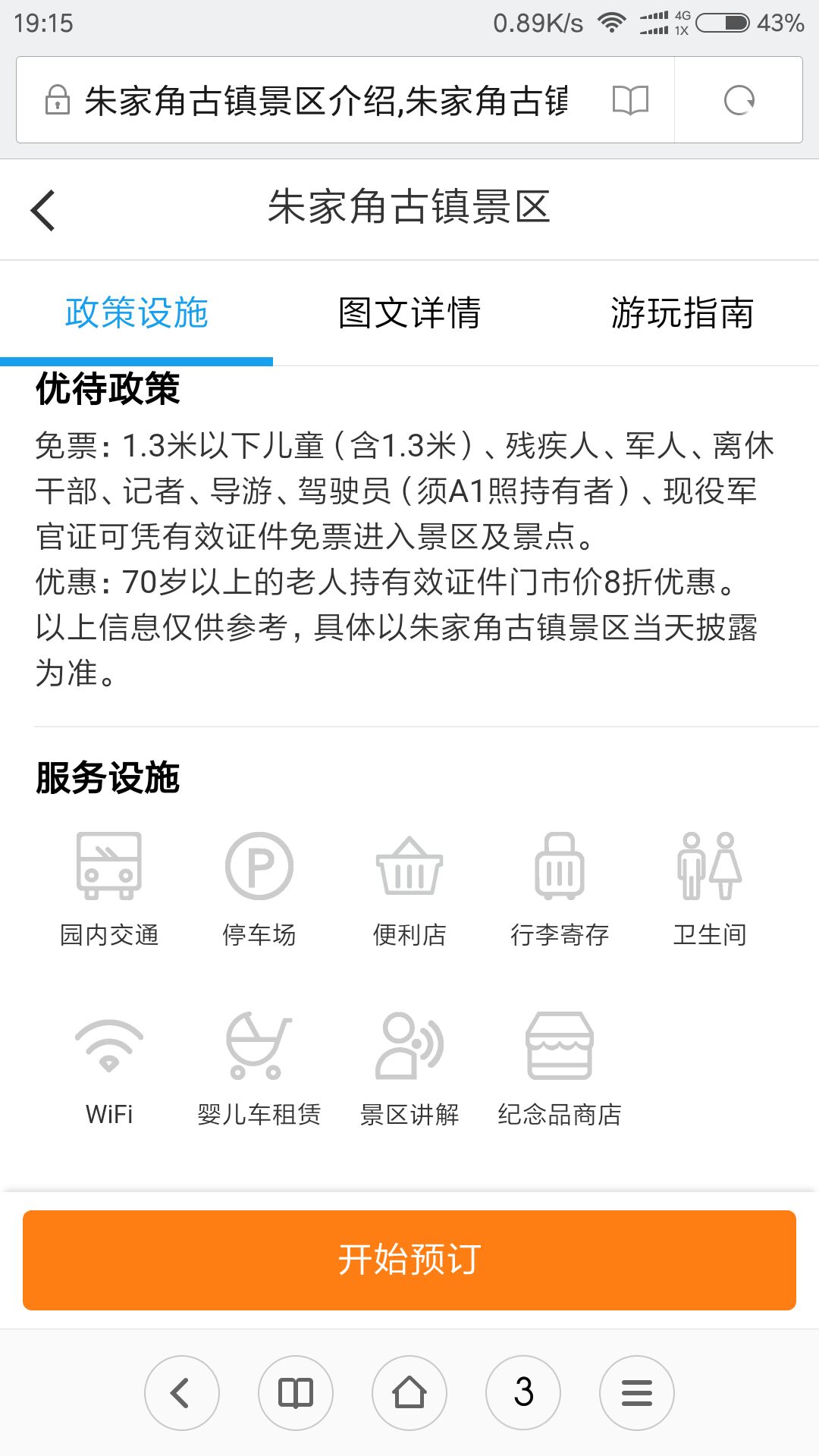Open the browser menu
The height and width of the screenshot is (1456, 819).
coord(637,1393)
